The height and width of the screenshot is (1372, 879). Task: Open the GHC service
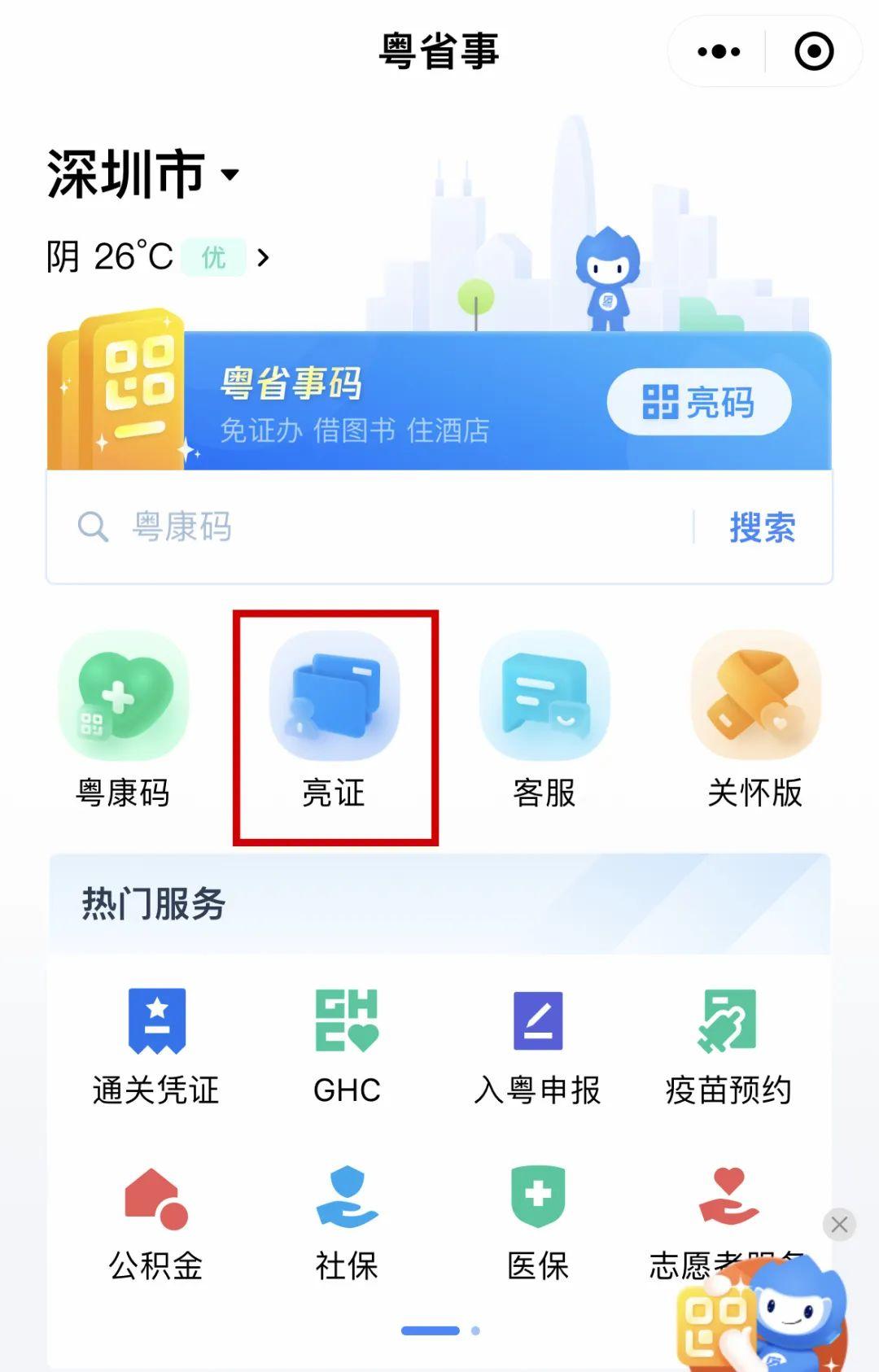coord(347,1046)
